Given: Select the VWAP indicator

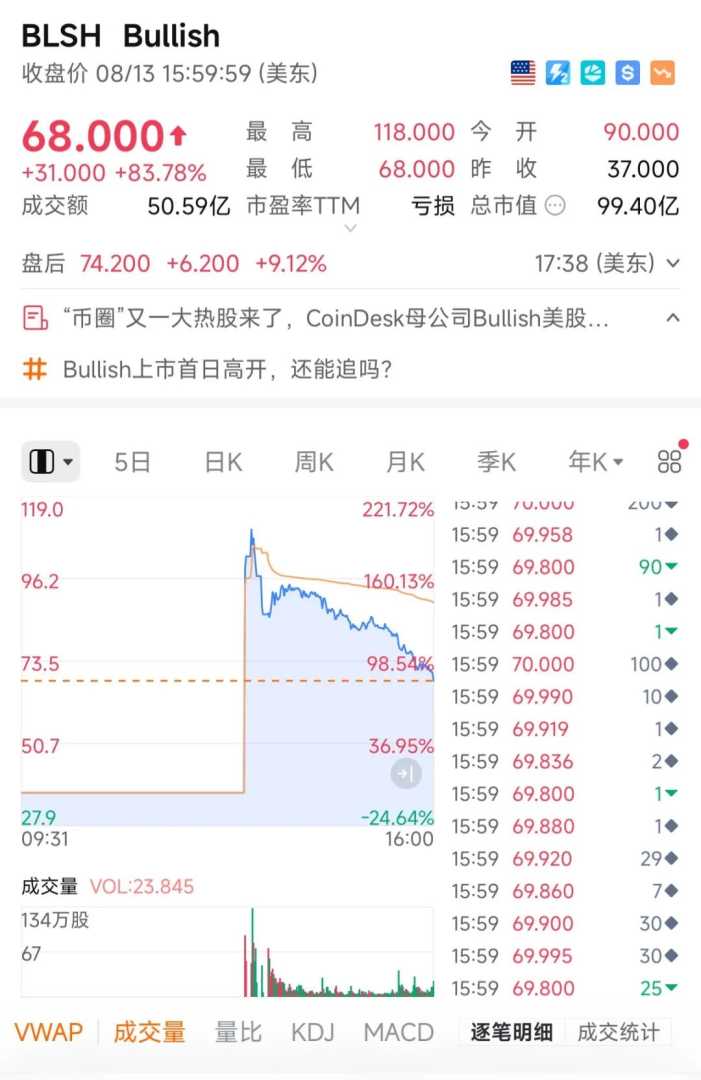Looking at the screenshot, I should (48, 1032).
